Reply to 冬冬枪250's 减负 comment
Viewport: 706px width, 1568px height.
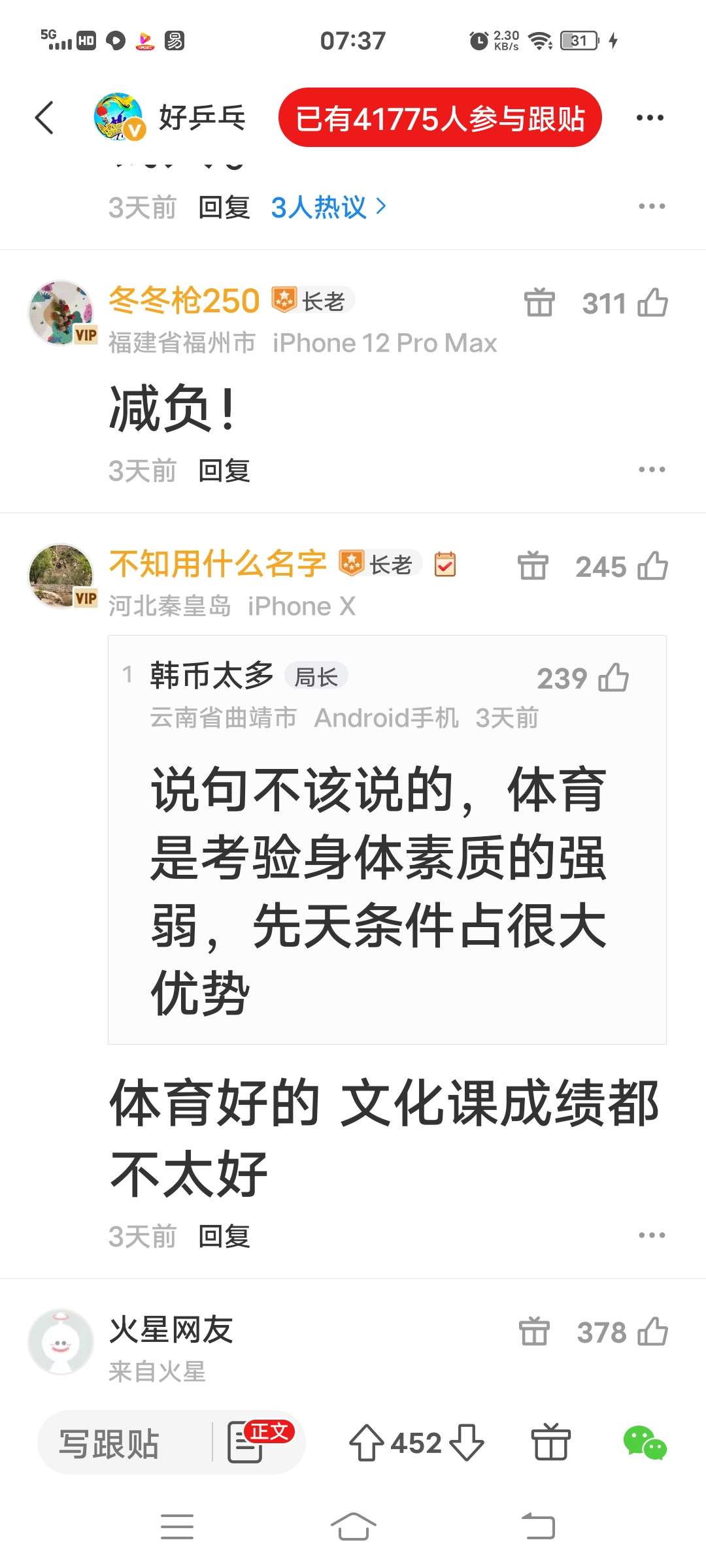click(224, 470)
